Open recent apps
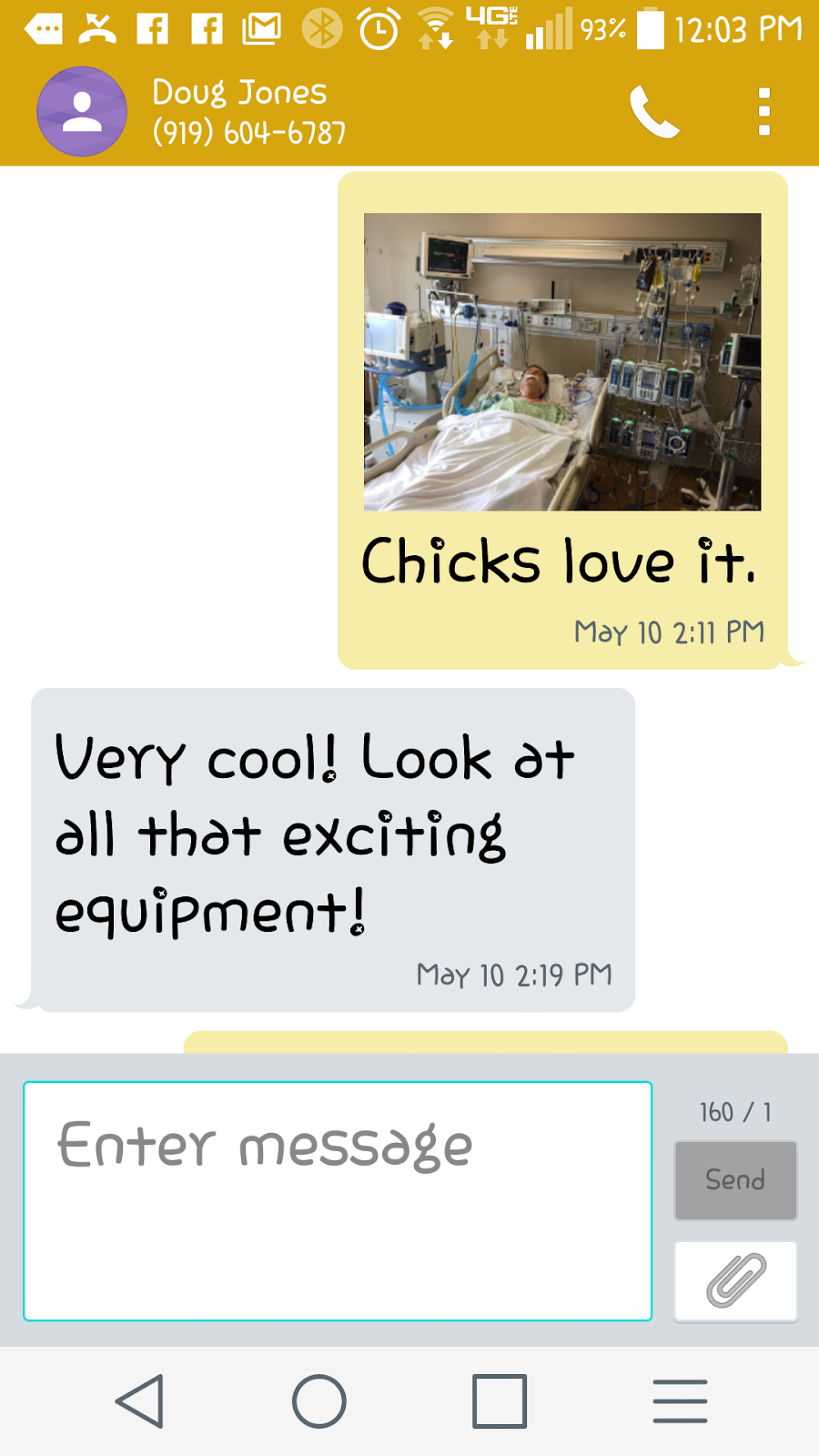This screenshot has width=819, height=1456. (x=500, y=1400)
